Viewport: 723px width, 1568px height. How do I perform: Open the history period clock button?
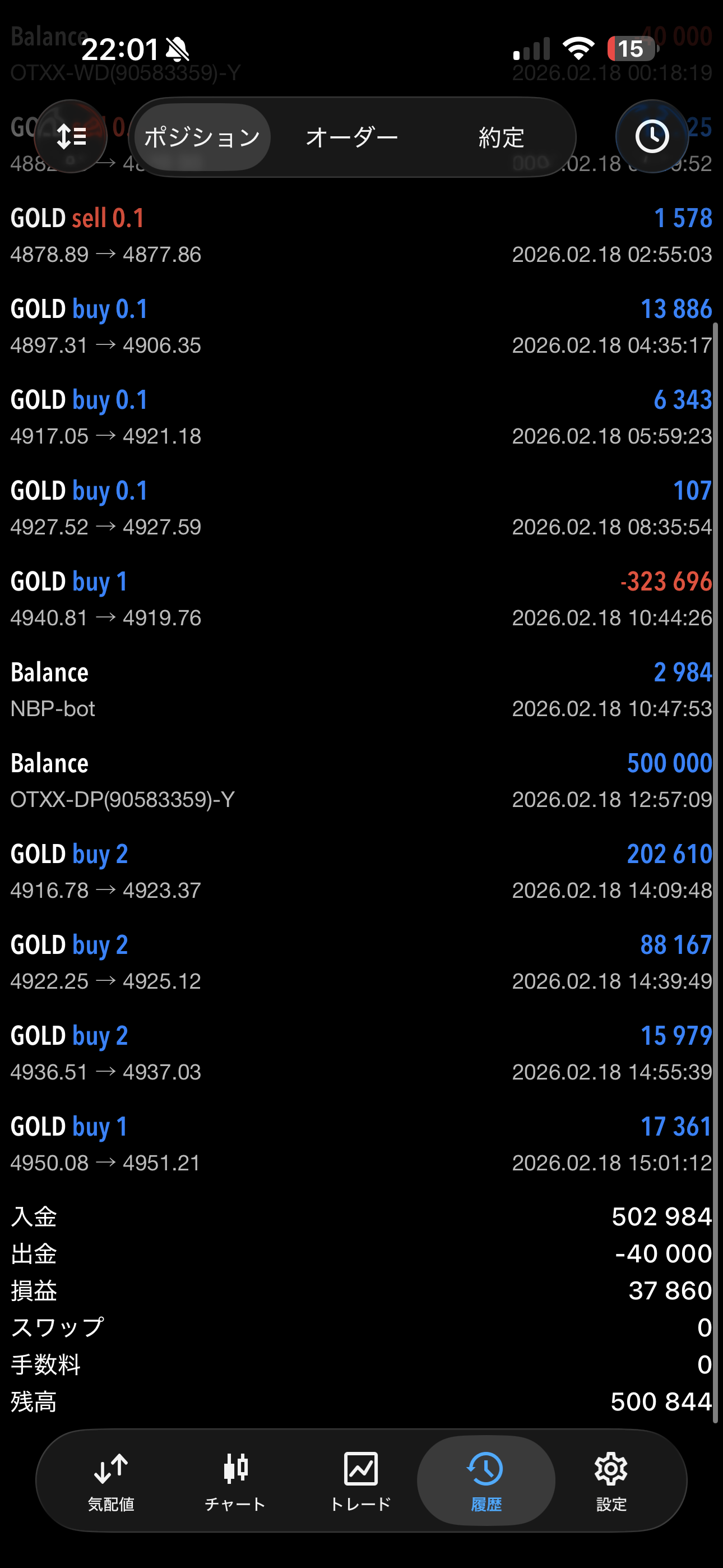(652, 136)
